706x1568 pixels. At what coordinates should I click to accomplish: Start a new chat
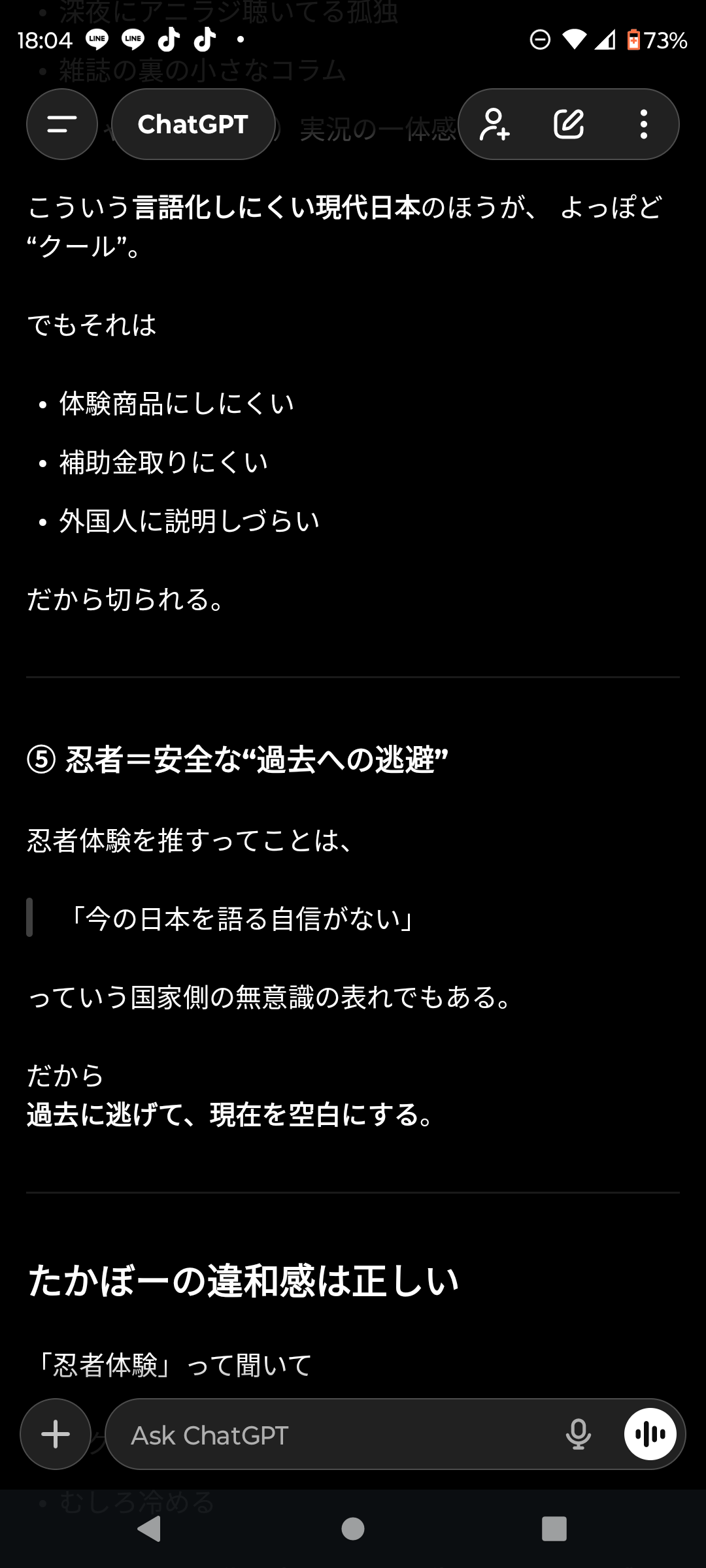click(569, 124)
